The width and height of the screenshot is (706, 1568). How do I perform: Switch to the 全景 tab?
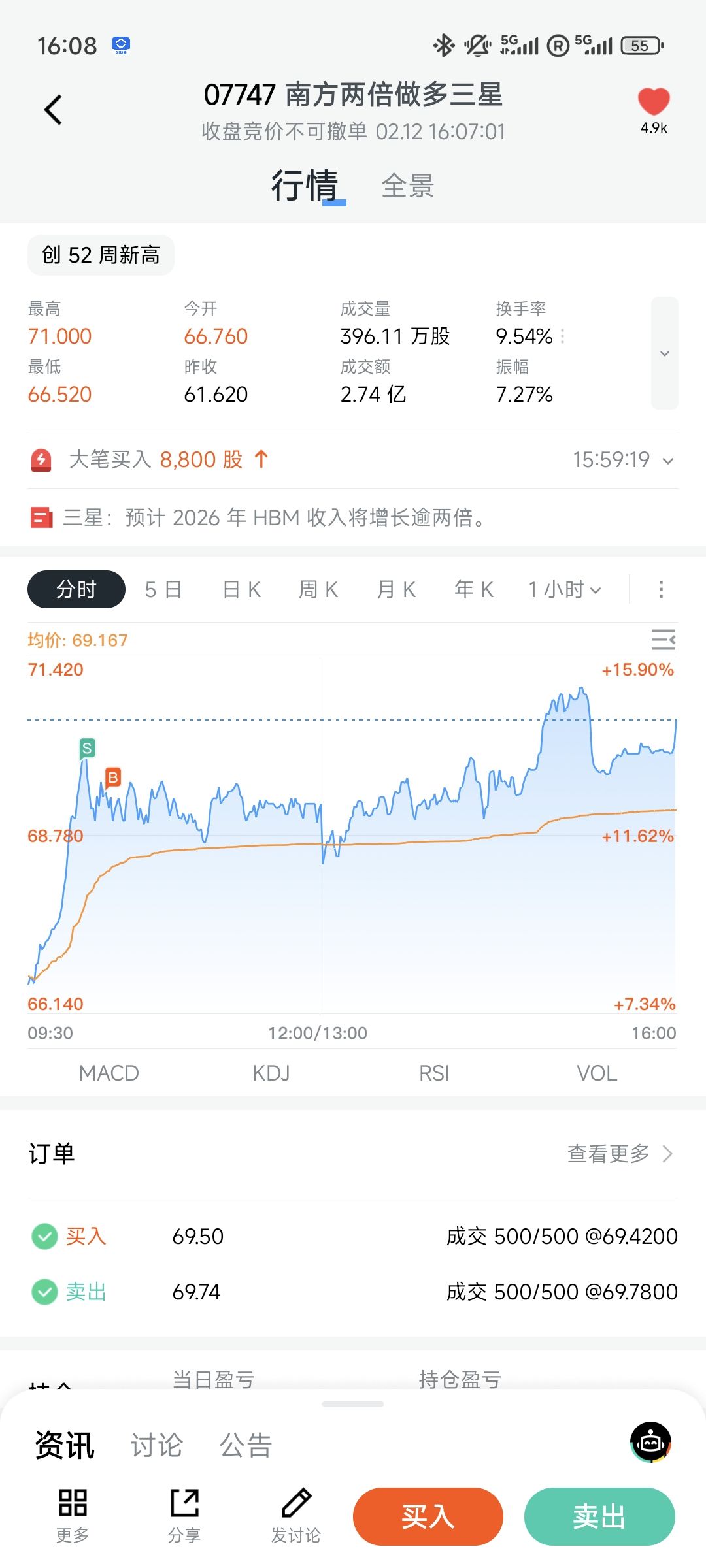[x=408, y=186]
